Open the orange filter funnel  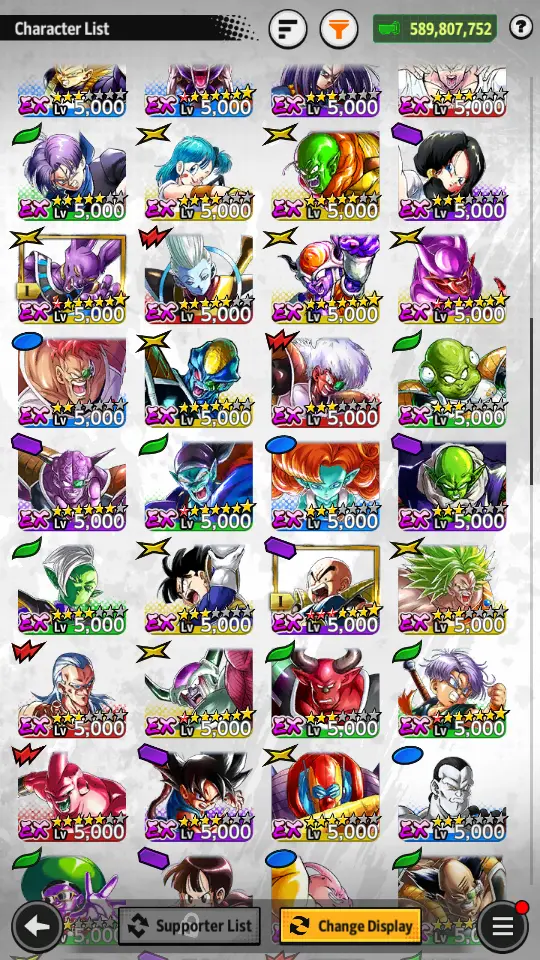[x=339, y=29]
